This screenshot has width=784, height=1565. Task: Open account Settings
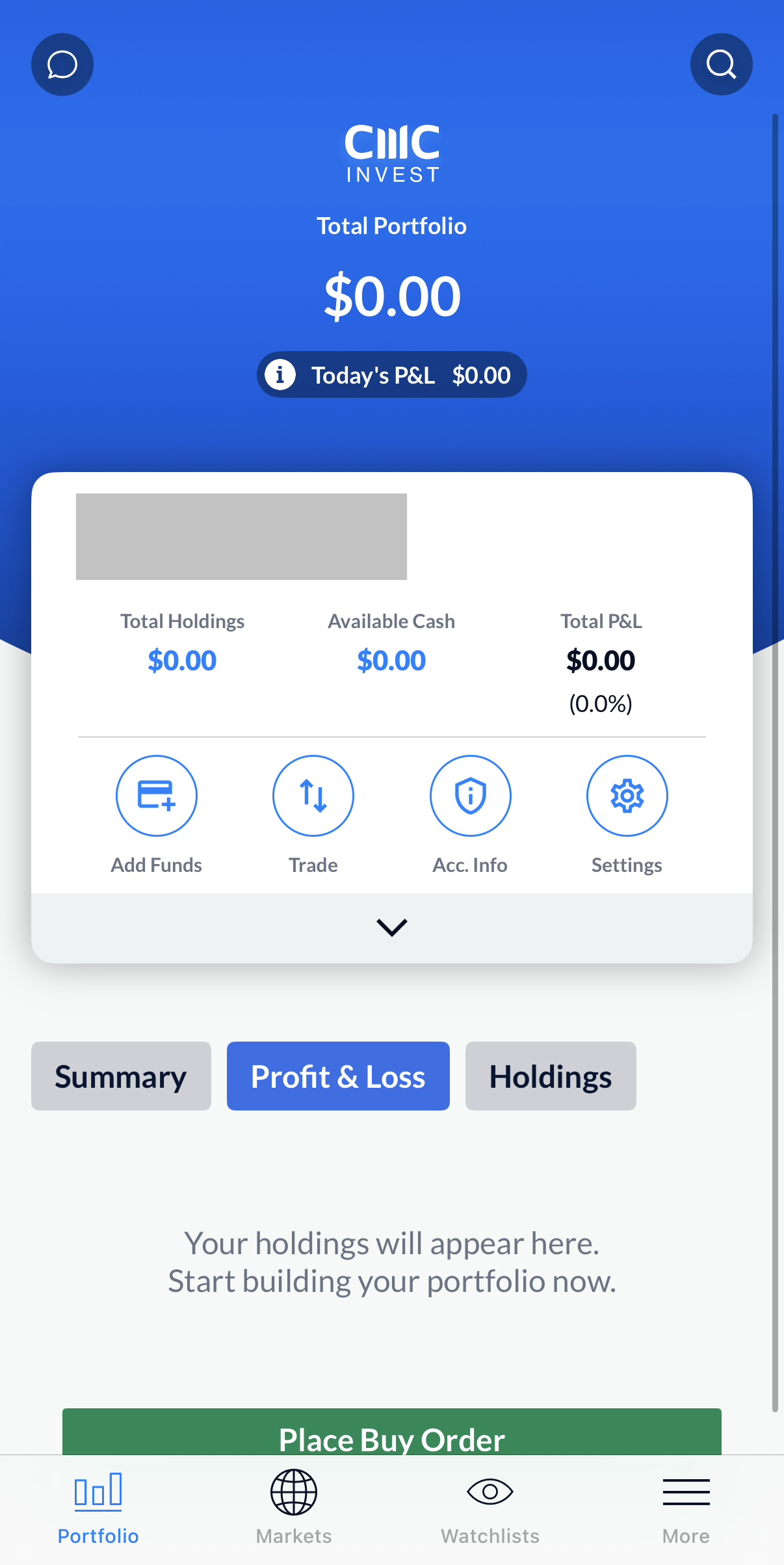tap(627, 796)
